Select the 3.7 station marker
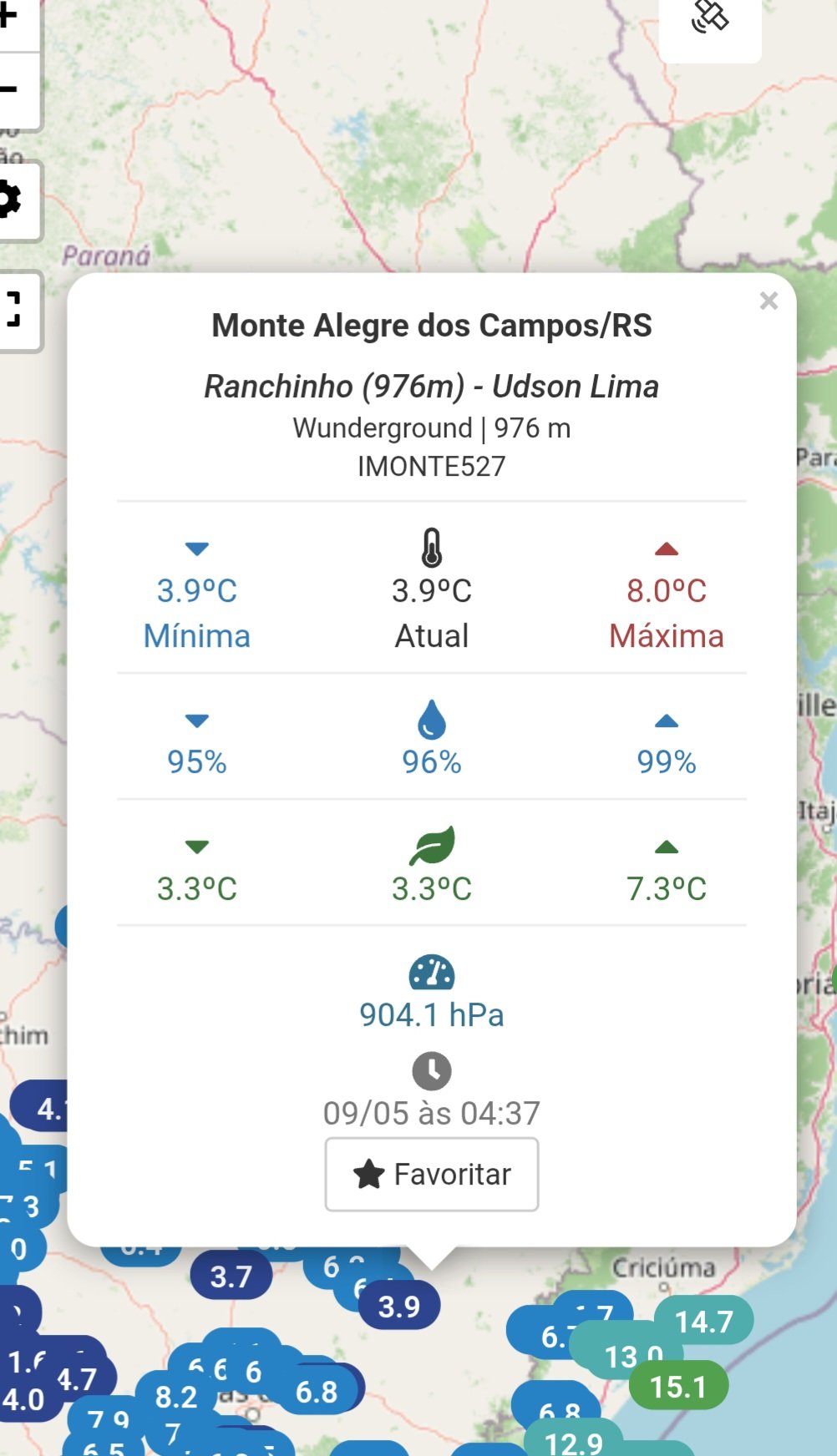 point(231,1277)
